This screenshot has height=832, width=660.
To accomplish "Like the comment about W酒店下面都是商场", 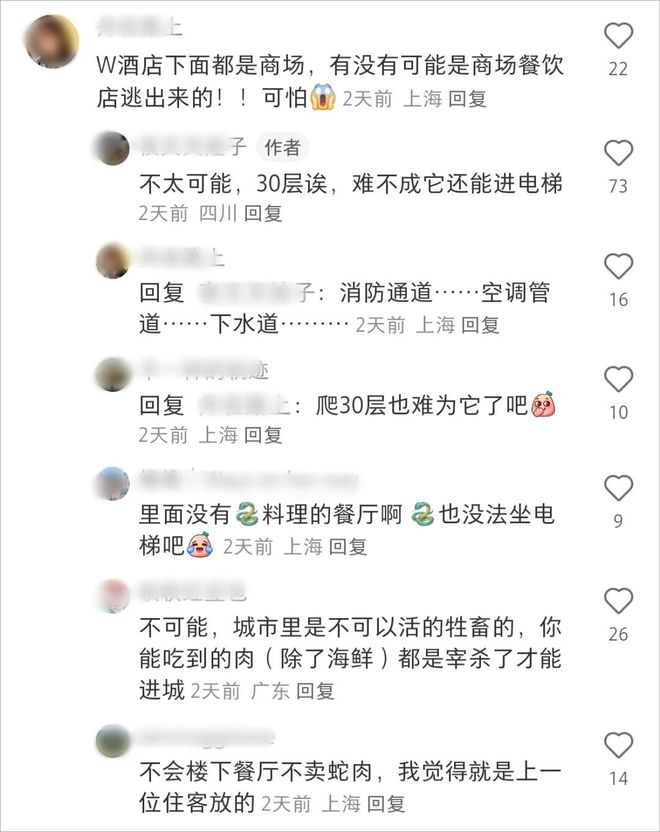I will [619, 36].
